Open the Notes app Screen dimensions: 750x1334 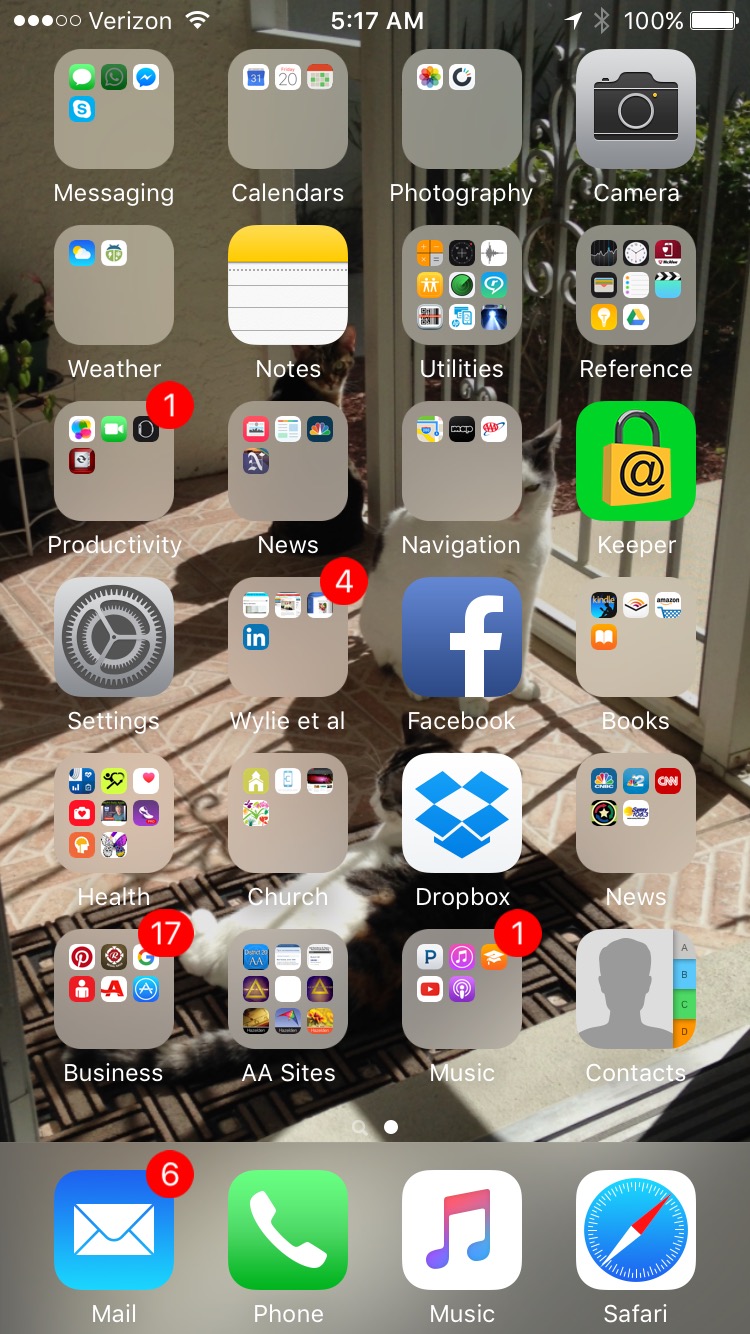[288, 285]
